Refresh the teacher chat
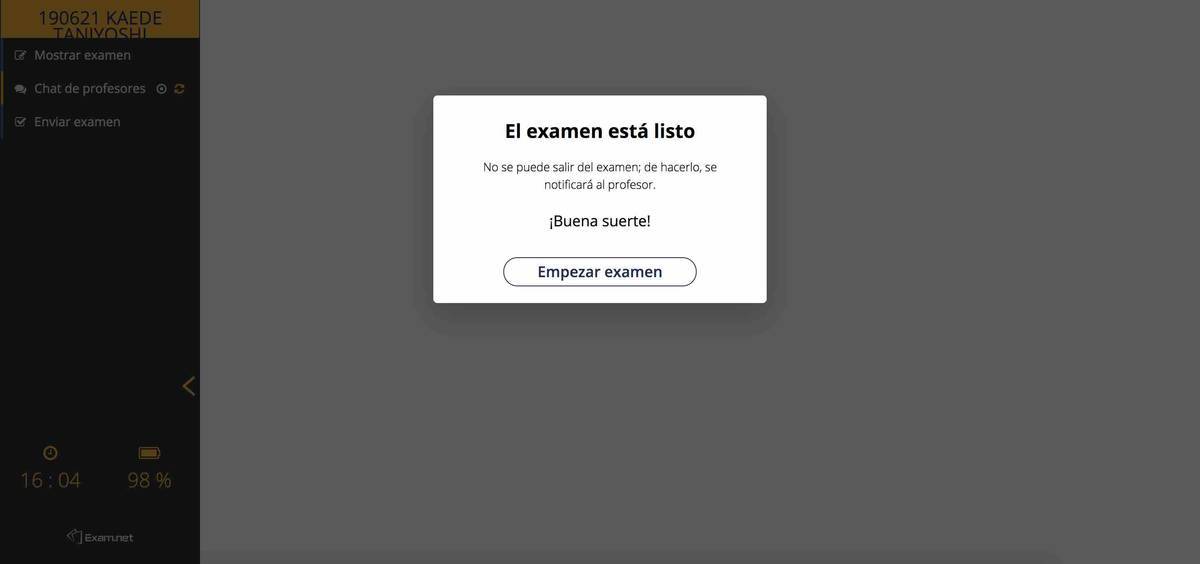Screen dimensions: 1200x564 (179, 89)
